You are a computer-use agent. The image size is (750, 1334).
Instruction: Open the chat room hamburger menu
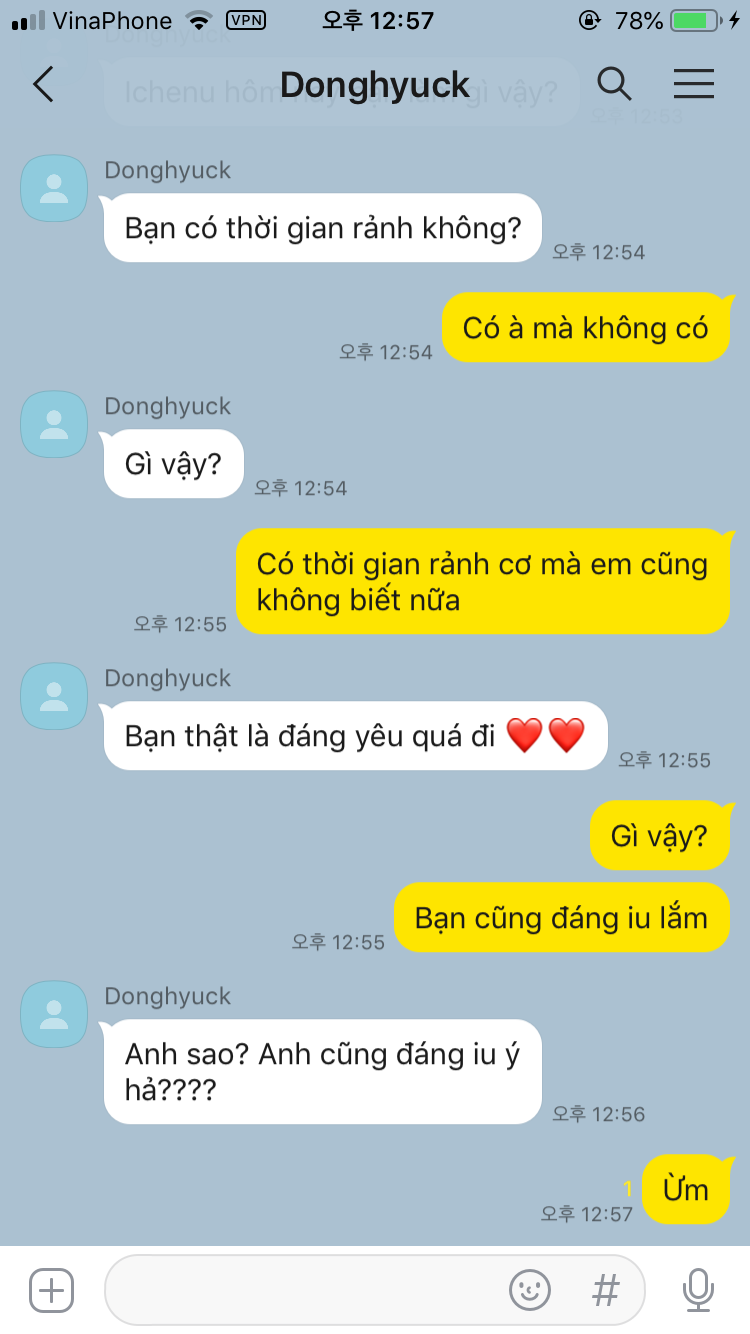coord(693,85)
